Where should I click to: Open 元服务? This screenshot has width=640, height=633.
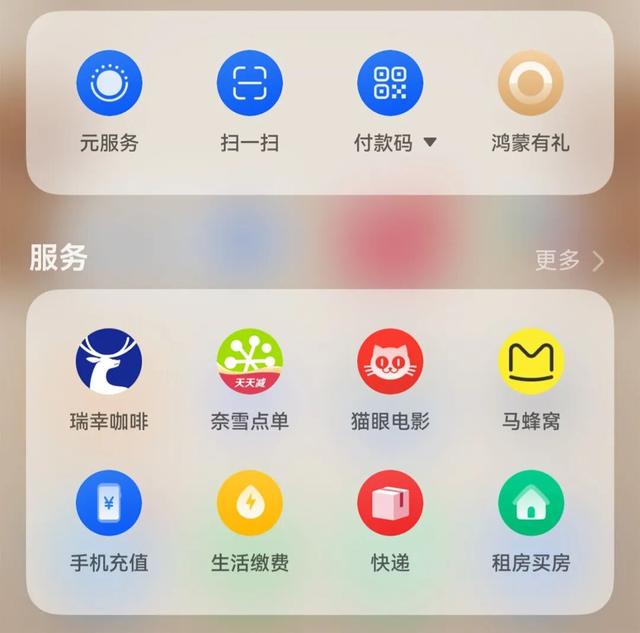tap(109, 84)
